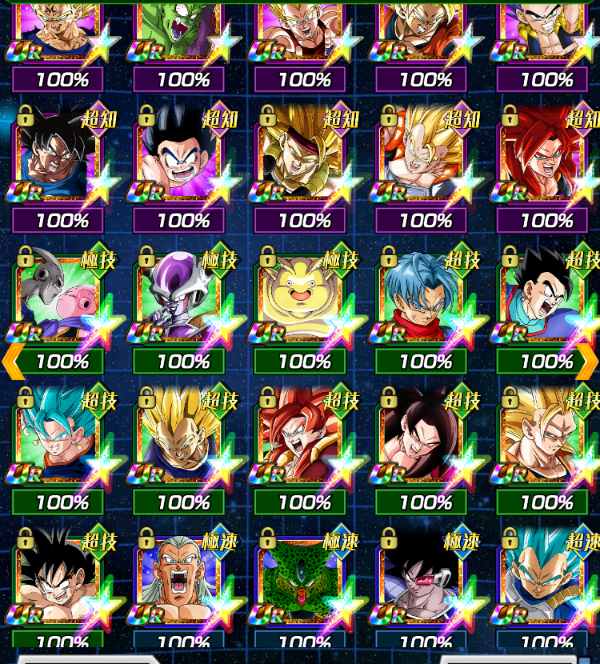The image size is (600, 664).
Task: Open the Ultra Instinct Goku character card
Action: pos(62,160)
